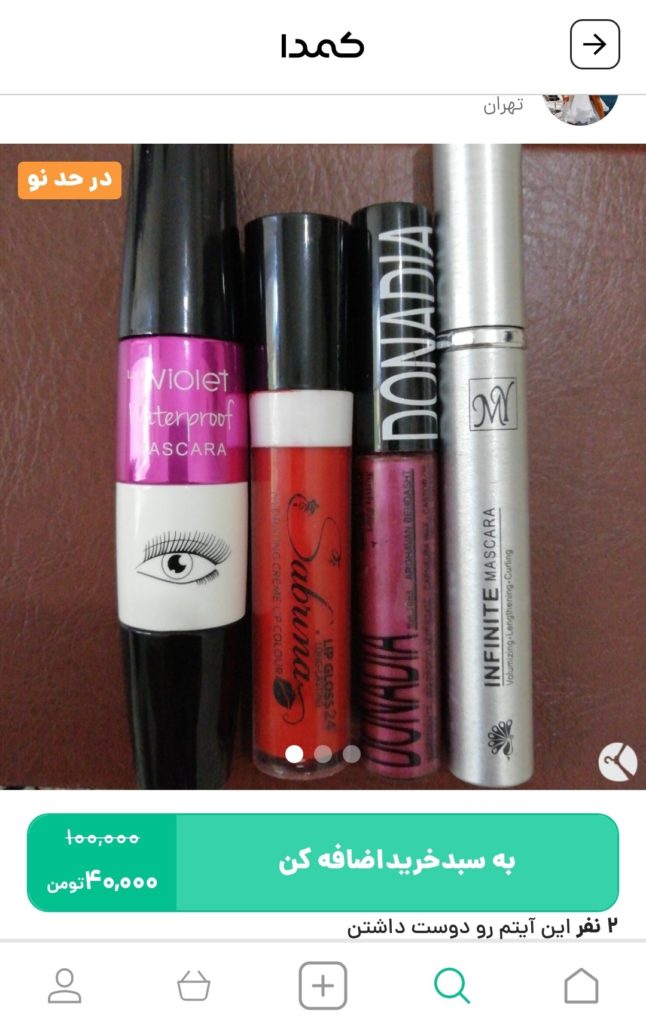The image size is (646, 1024).
Task: Add item to cart with green button
Action: tap(397, 862)
